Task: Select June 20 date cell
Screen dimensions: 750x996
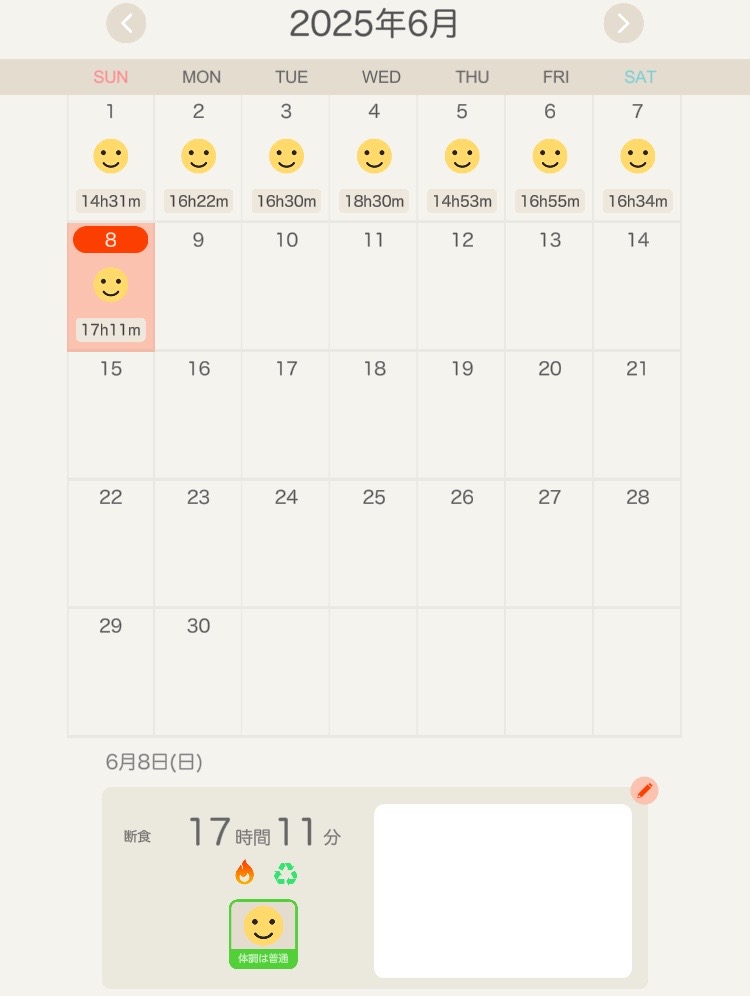Action: (549, 415)
